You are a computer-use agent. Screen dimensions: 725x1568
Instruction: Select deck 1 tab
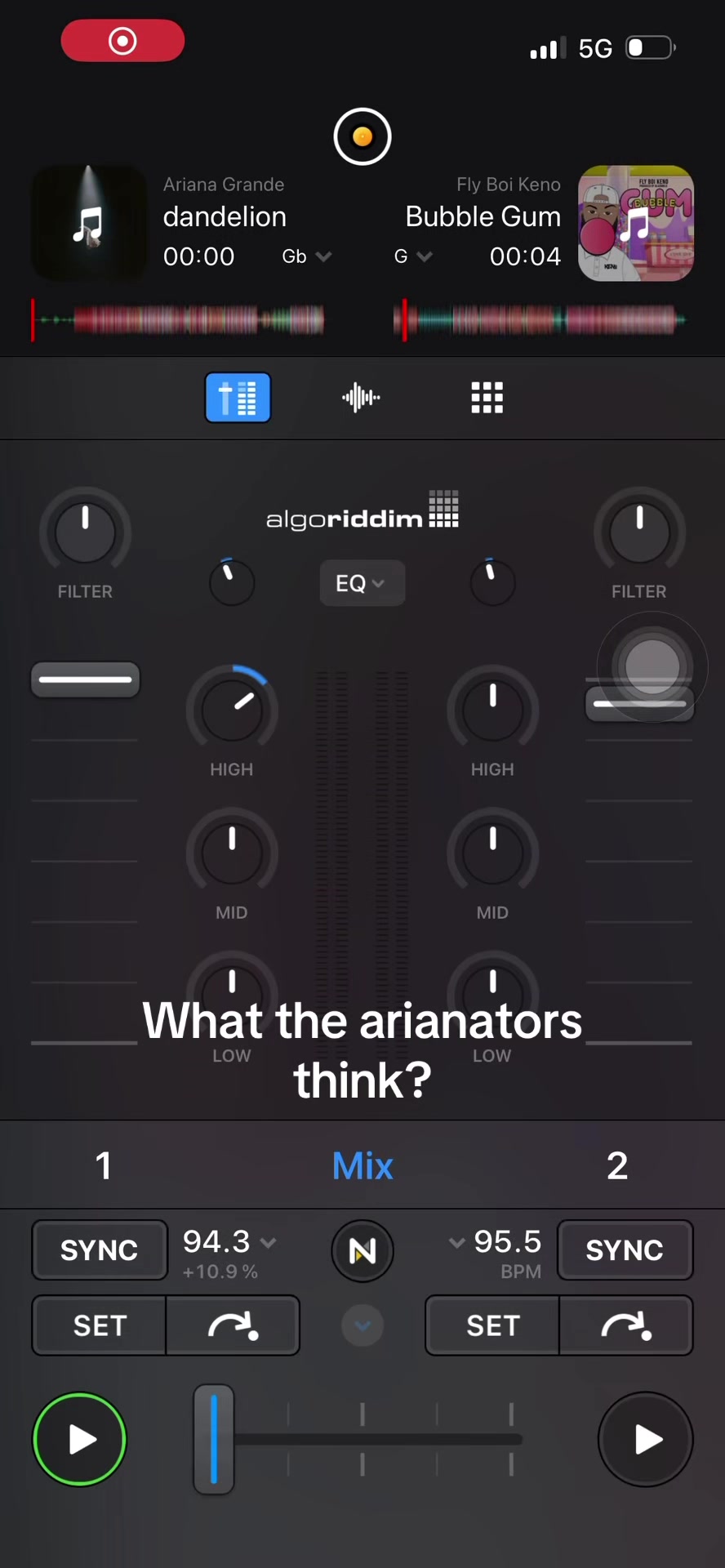tap(104, 1165)
